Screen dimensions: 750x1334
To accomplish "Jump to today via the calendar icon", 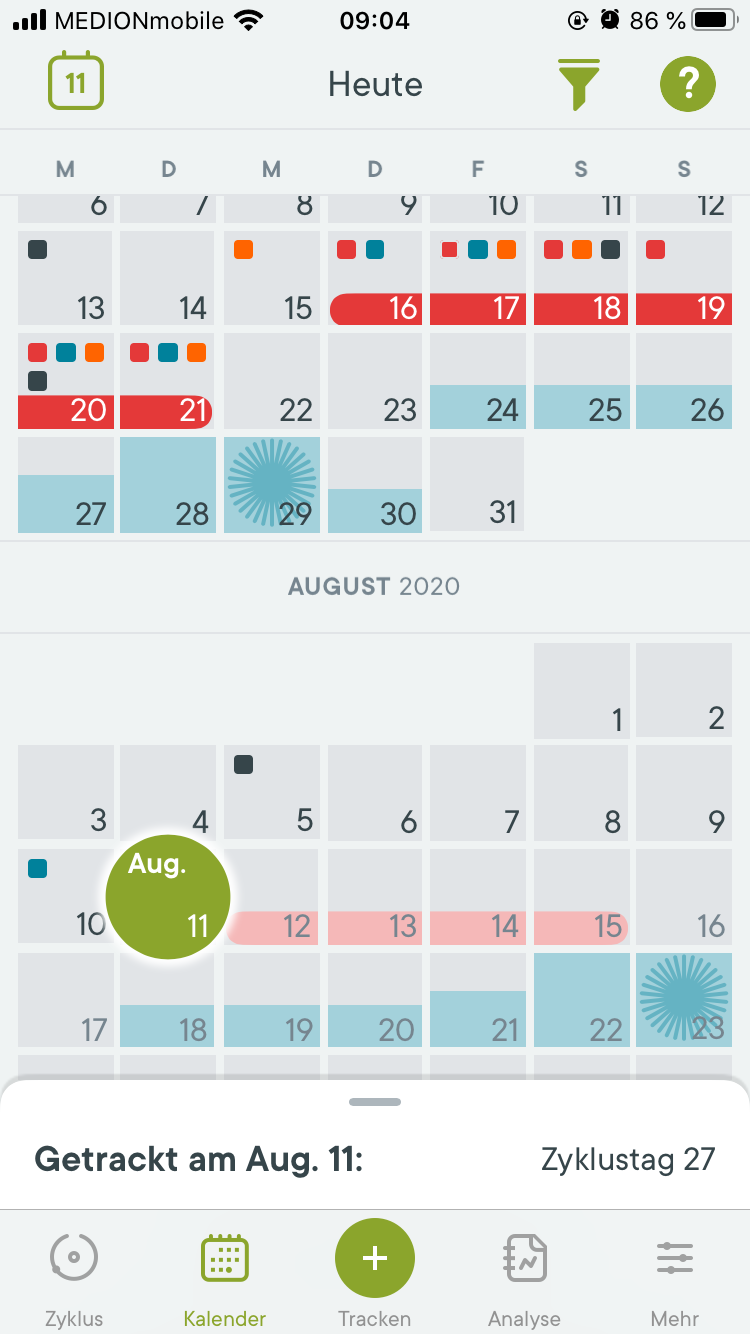I will [76, 82].
